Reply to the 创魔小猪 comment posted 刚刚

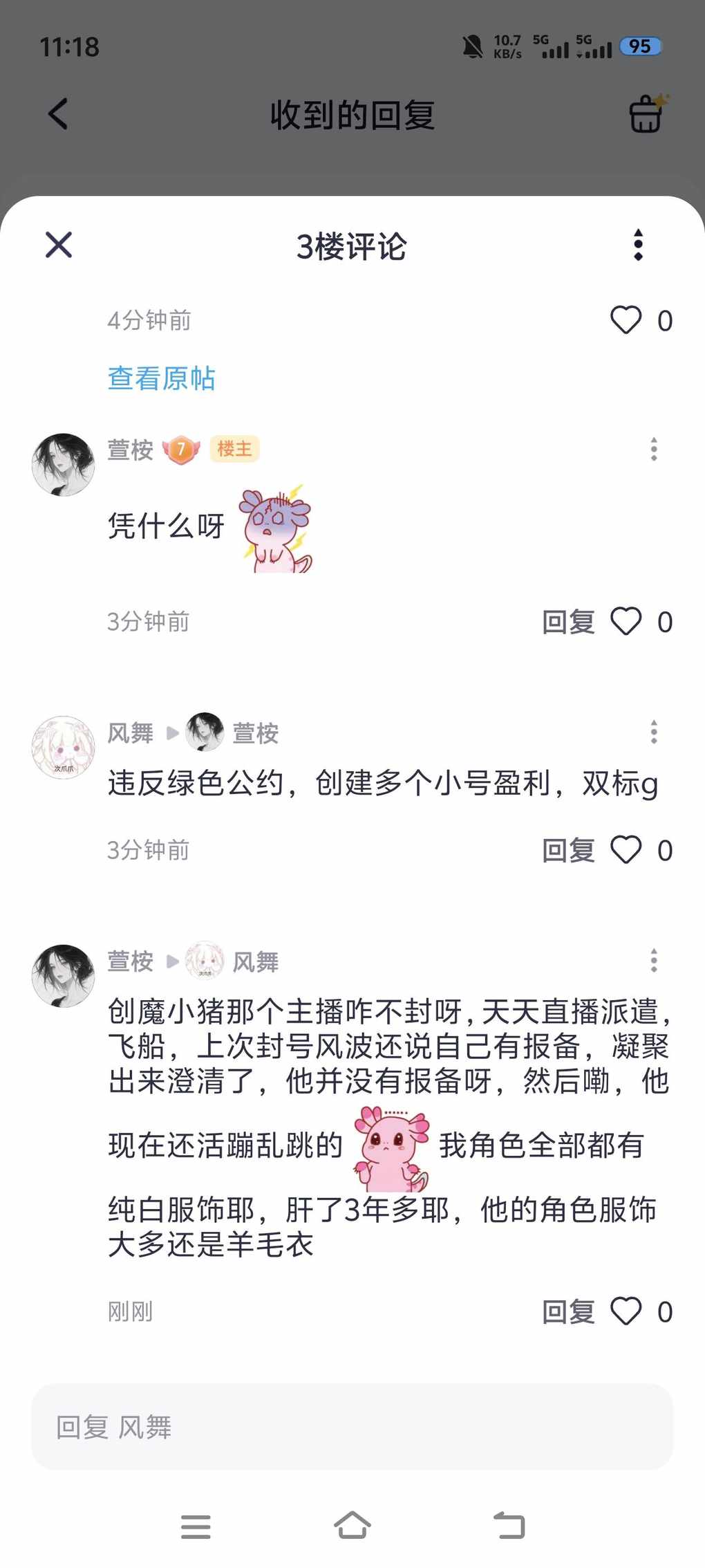(x=567, y=1311)
